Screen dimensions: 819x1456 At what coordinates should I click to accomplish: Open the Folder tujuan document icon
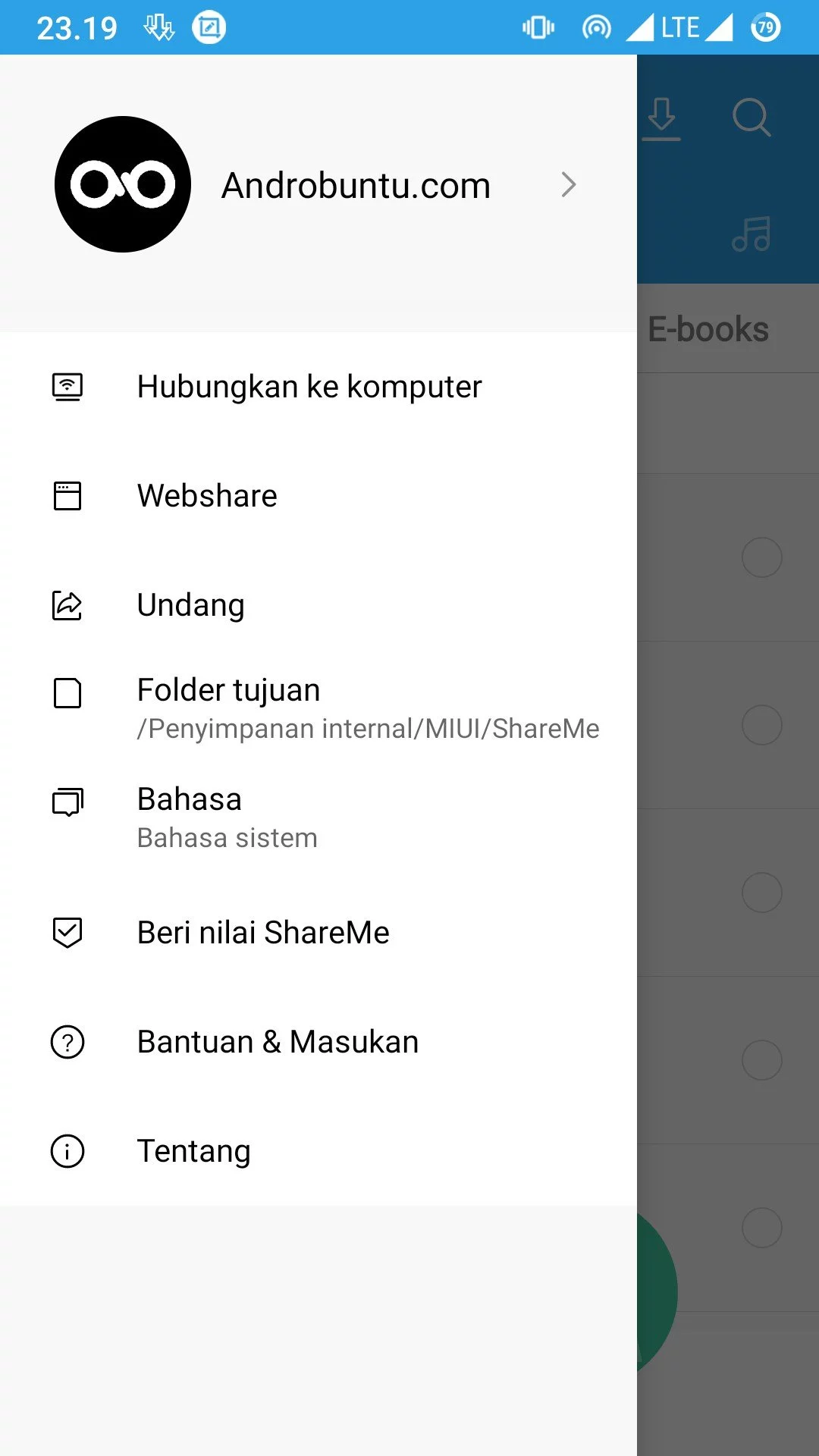click(67, 692)
